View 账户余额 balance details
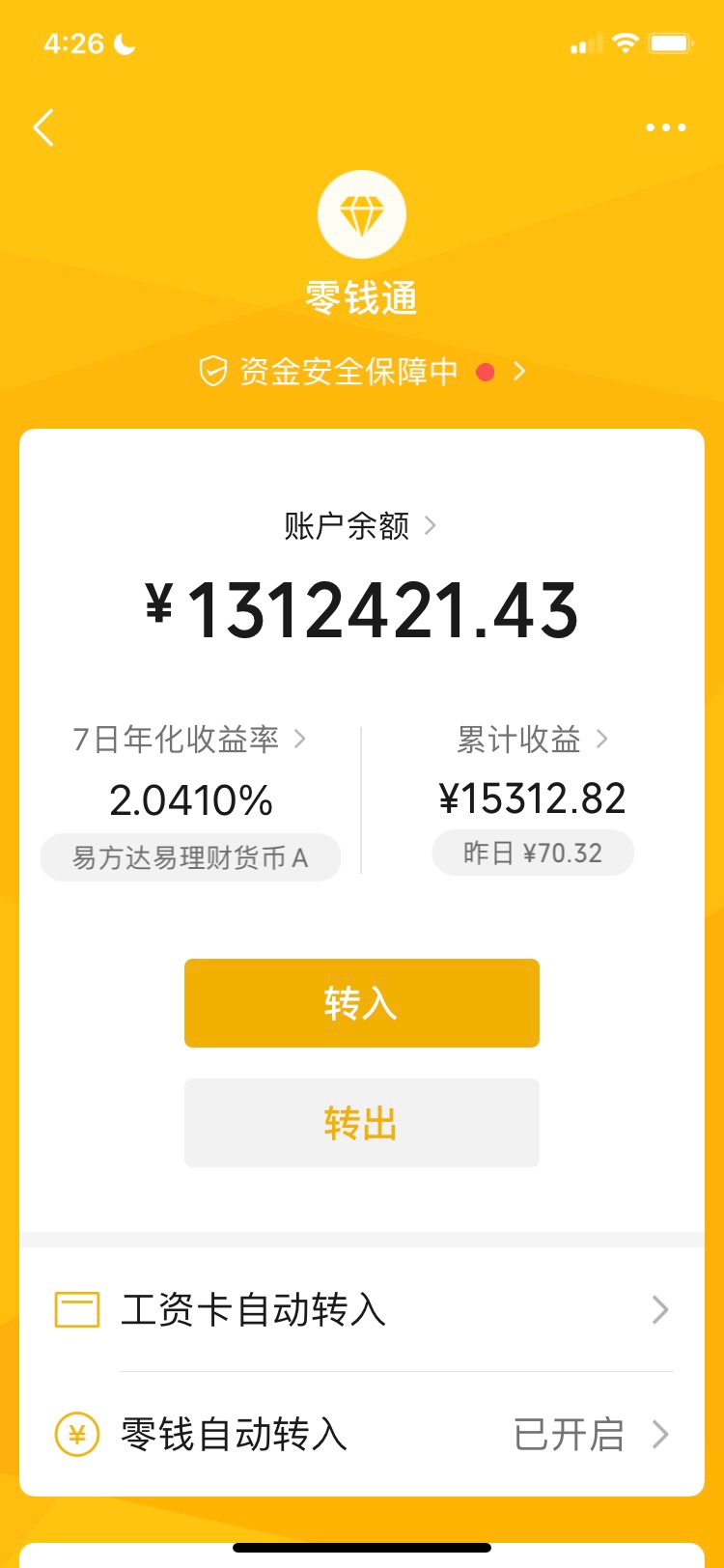Viewport: 724px width, 1568px height. pos(361,526)
